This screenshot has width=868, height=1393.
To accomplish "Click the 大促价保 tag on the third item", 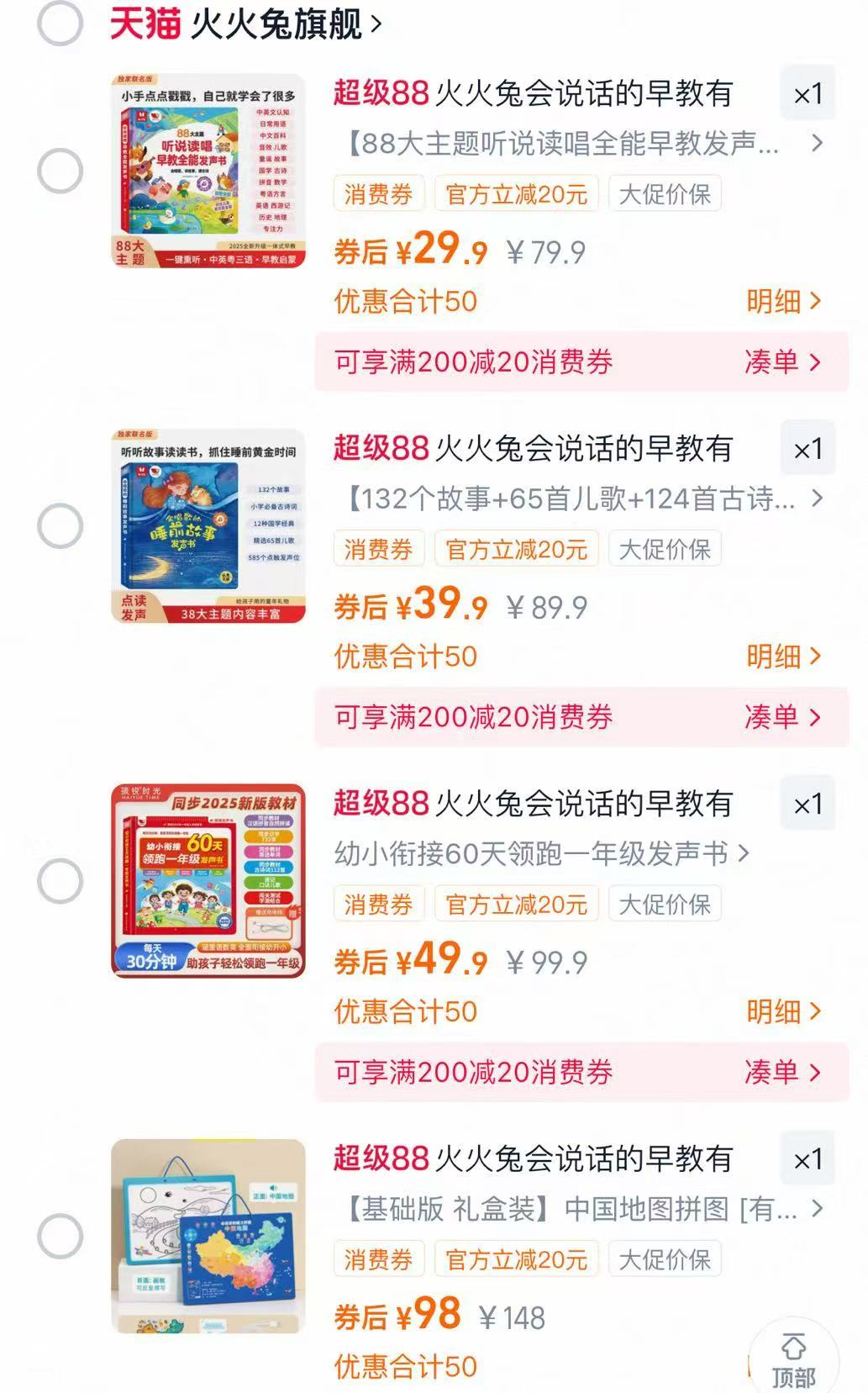I will pos(665,904).
